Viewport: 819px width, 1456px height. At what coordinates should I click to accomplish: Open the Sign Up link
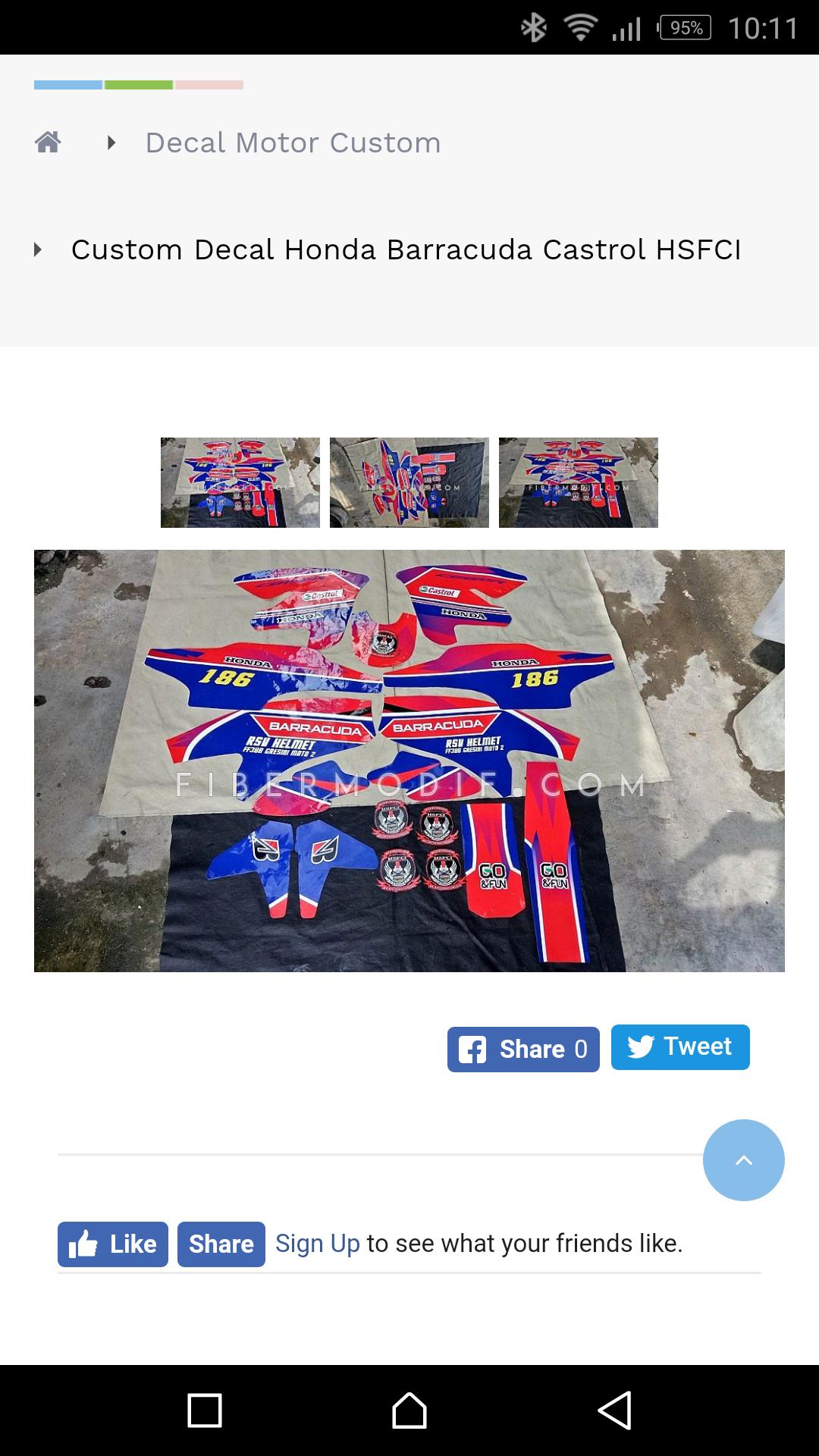(318, 1244)
